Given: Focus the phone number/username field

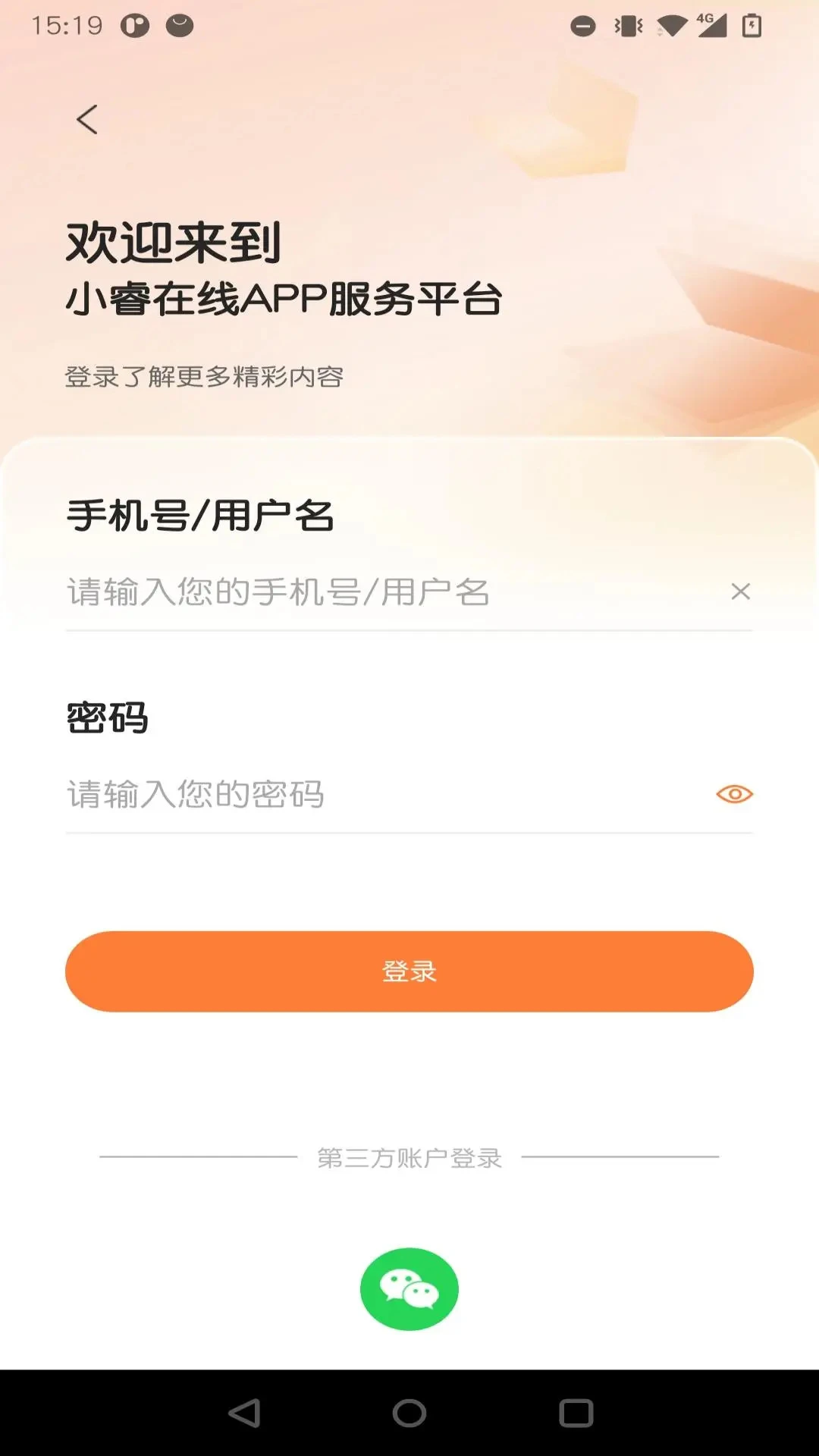Looking at the screenshot, I should pyautogui.click(x=379, y=592).
